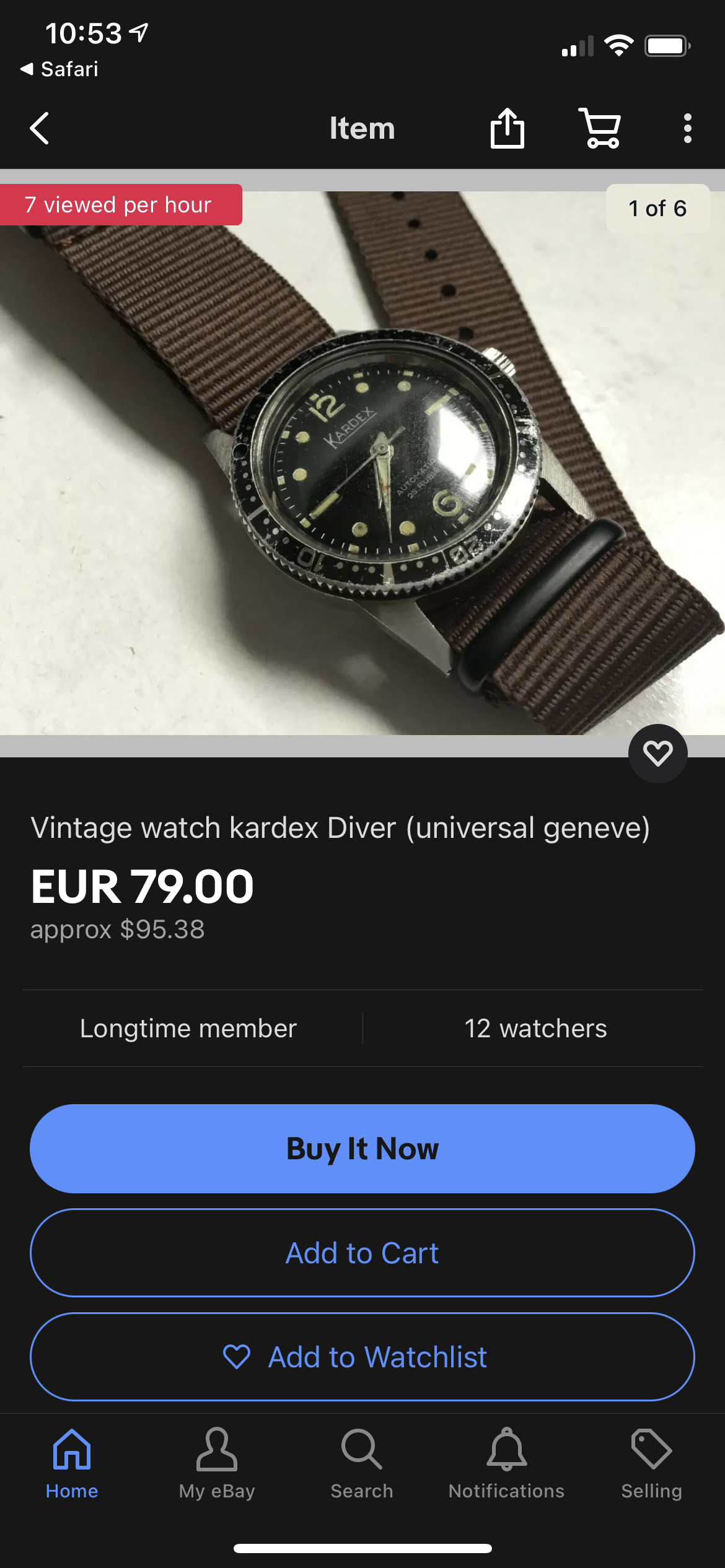Tap the heart icon on the photo
725x1568 pixels.
point(657,753)
